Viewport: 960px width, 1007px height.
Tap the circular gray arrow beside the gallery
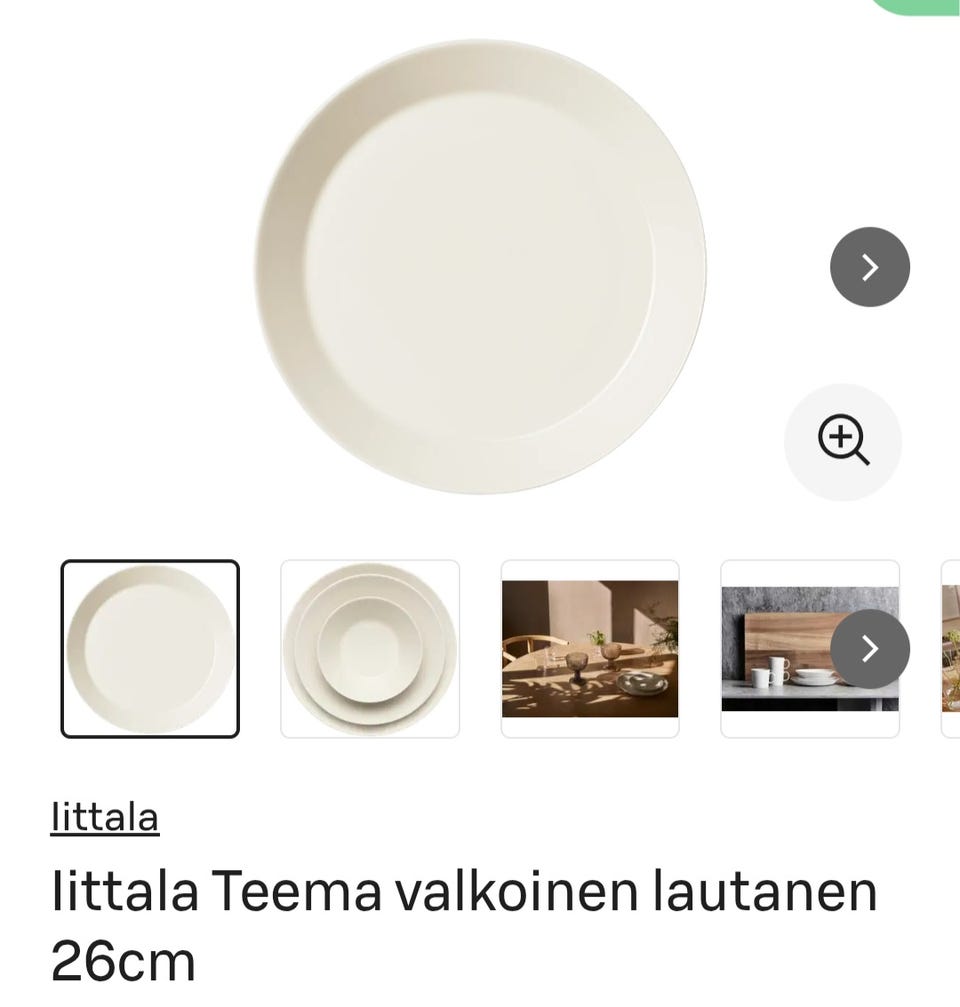pos(869,266)
